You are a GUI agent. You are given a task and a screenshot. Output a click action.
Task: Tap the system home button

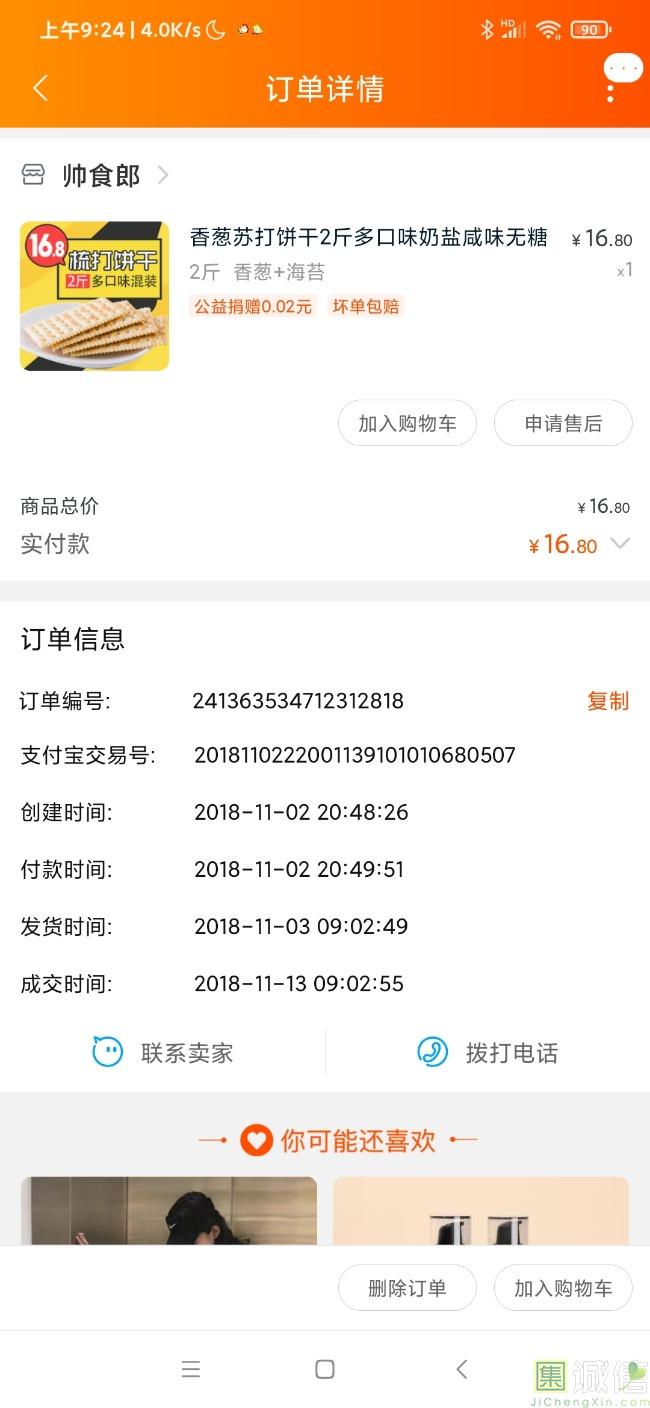pos(324,1369)
